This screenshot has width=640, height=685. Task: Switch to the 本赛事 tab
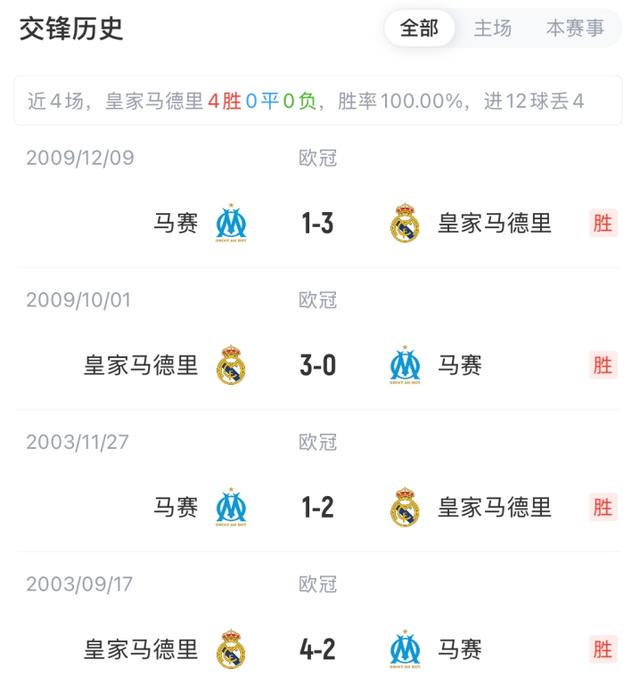coord(575,28)
